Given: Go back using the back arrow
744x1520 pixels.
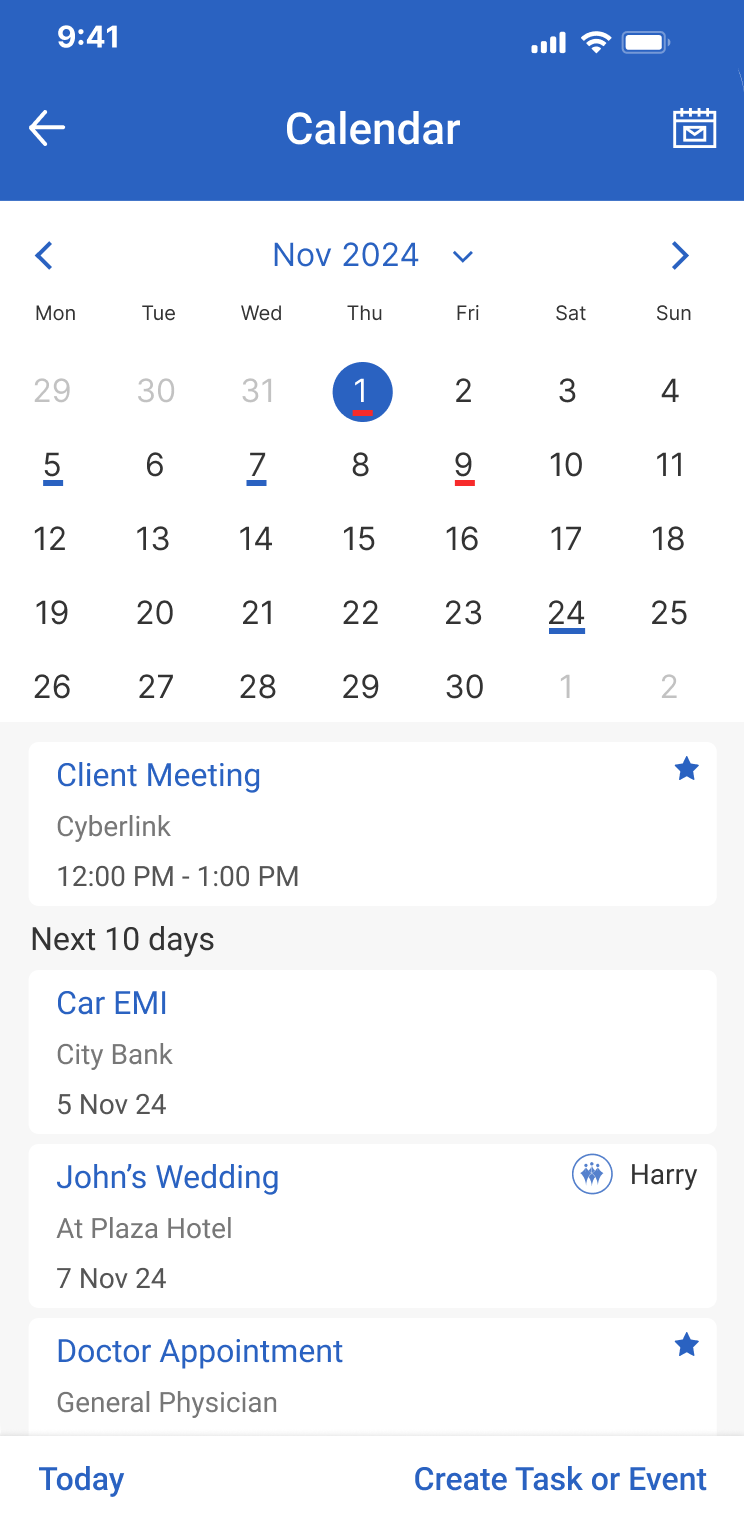Looking at the screenshot, I should coord(47,128).
